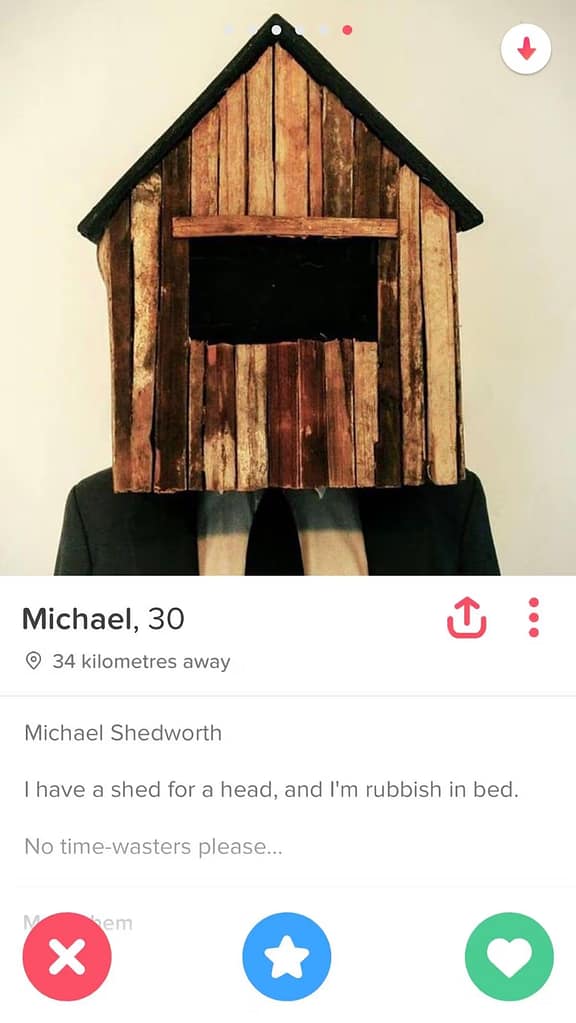Super Like Michael with the blue star
576x1023 pixels.
tap(287, 956)
